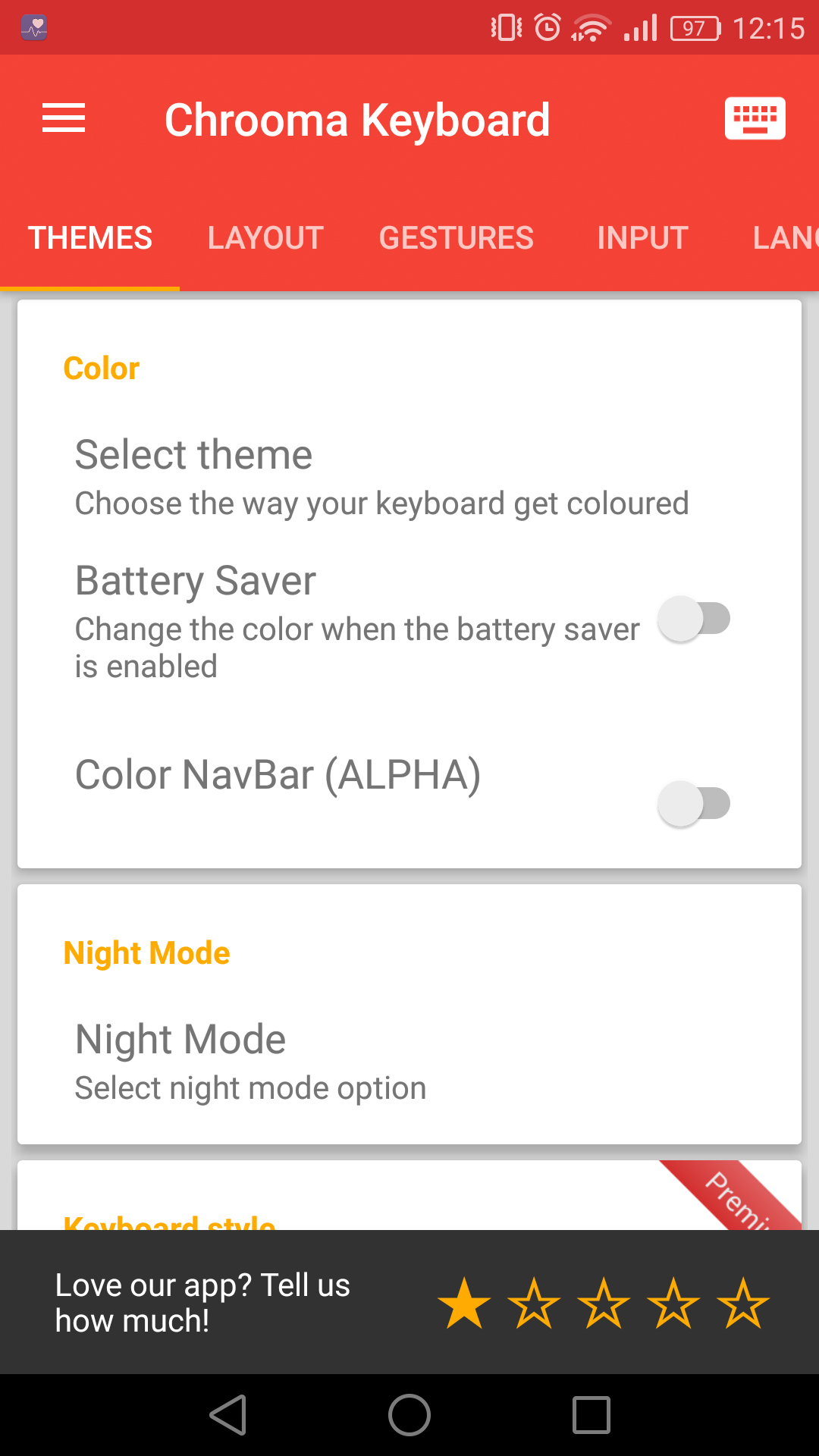Image resolution: width=819 pixels, height=1456 pixels.
Task: Rate the app three stars
Action: pos(604,1304)
